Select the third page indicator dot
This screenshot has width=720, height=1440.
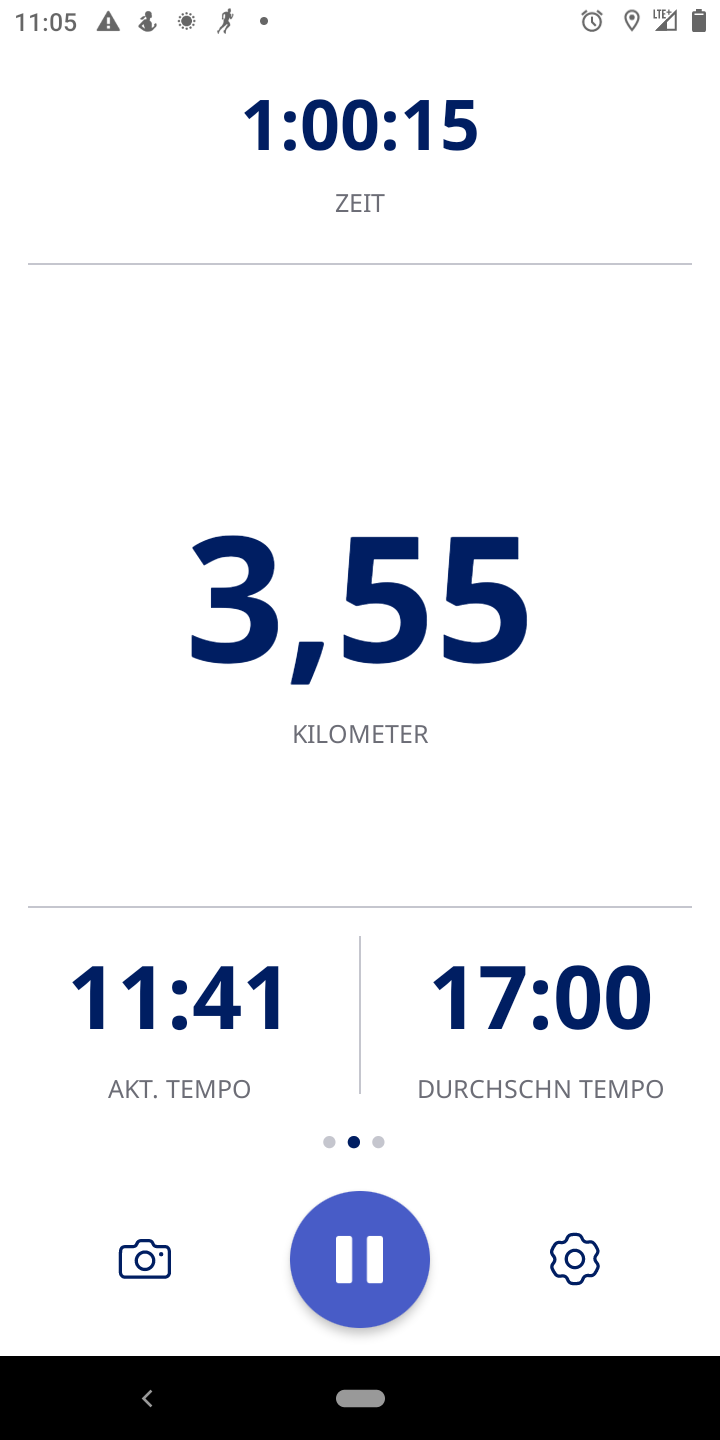pyautogui.click(x=378, y=1142)
